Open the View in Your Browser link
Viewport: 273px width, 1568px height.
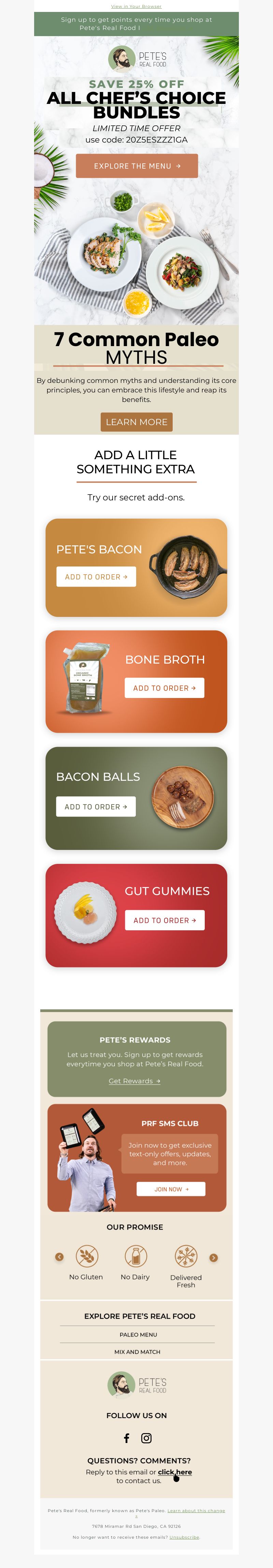(136, 6)
